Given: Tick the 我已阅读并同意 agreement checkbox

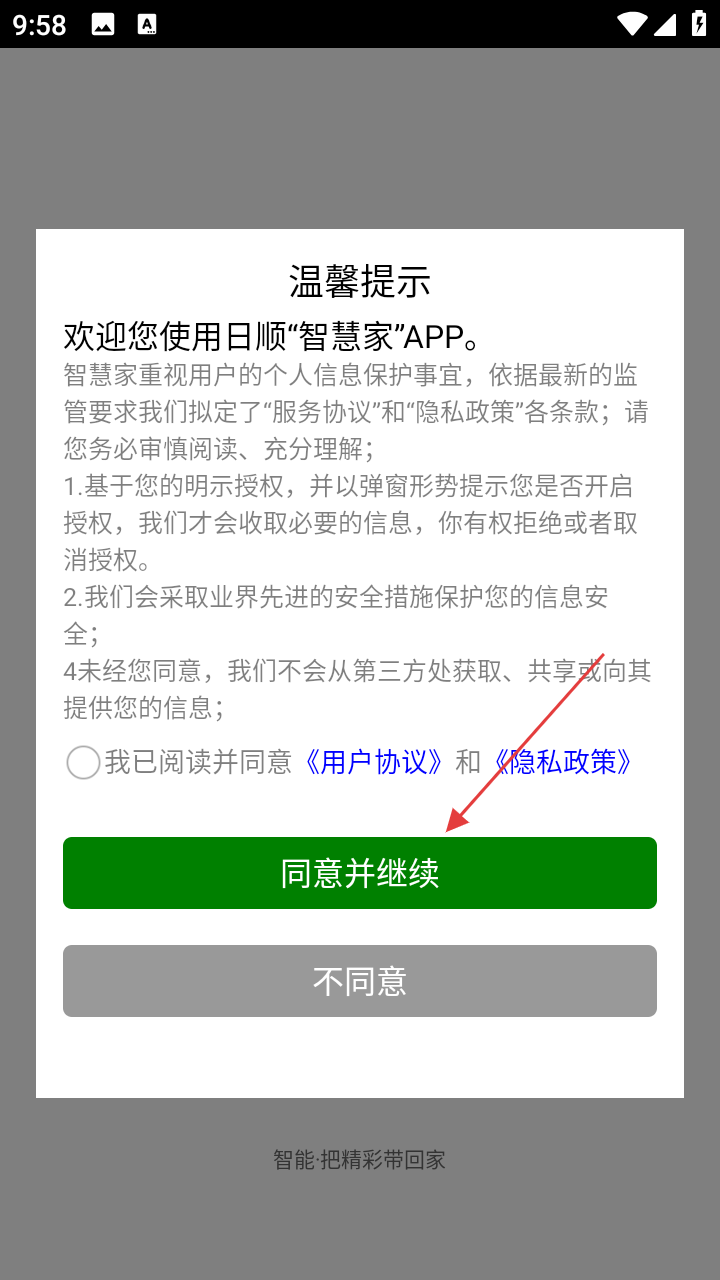Looking at the screenshot, I should pos(83,763).
